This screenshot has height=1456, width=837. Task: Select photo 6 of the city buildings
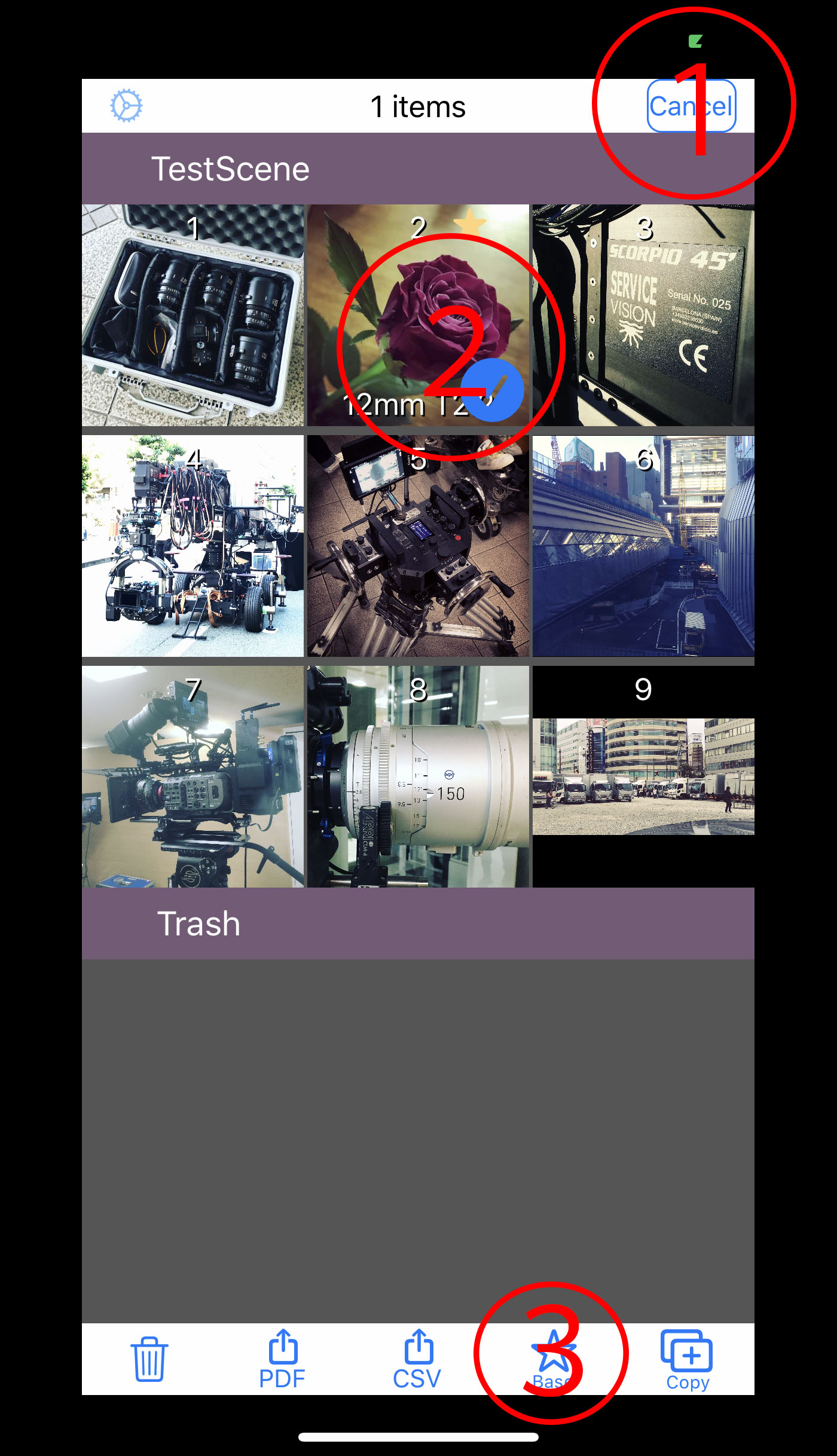643,546
